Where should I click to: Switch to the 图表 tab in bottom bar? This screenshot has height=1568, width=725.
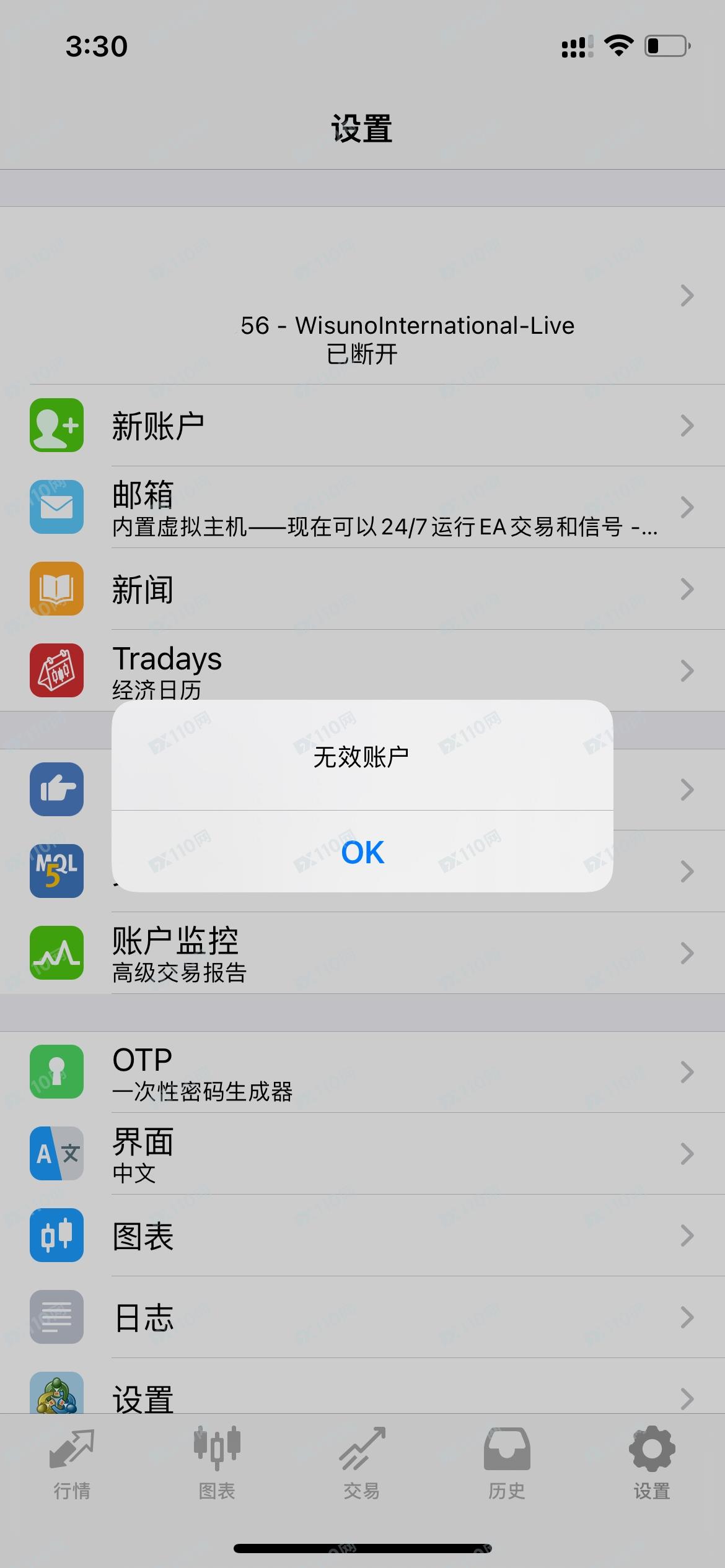click(x=217, y=1464)
